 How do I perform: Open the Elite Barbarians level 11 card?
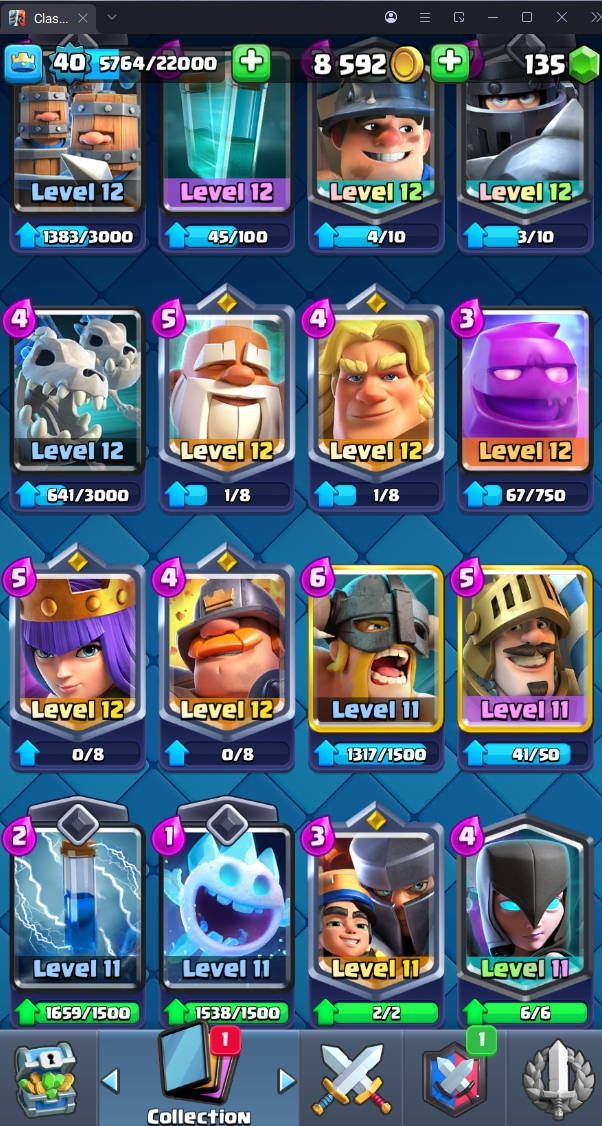click(x=376, y=660)
